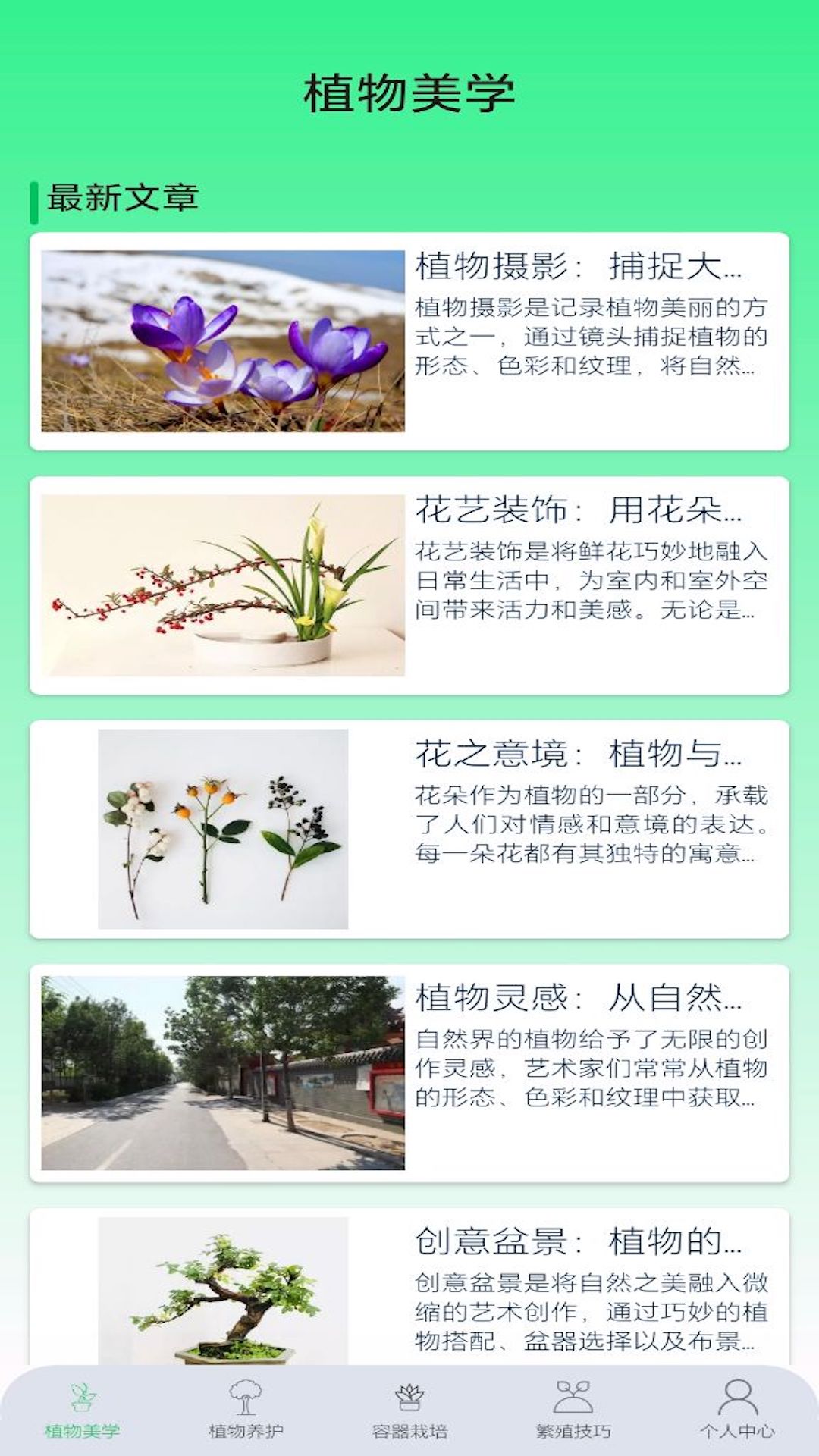Image resolution: width=819 pixels, height=1456 pixels.
Task: Go to the 繁殖技巧 tab
Action: [573, 1410]
